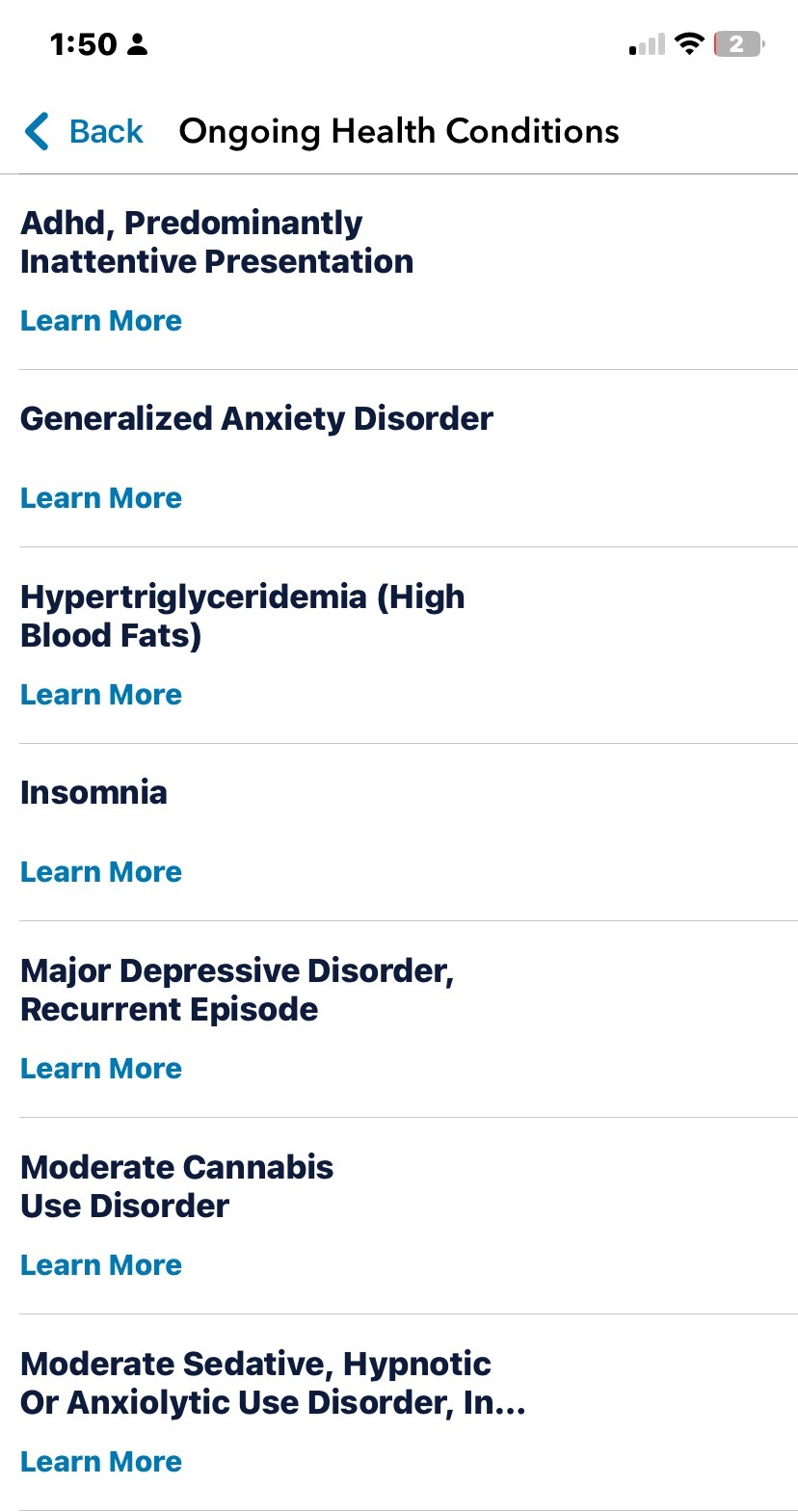Open Learn More for Major Depressive Disorder
The width and height of the screenshot is (798, 1512).
[101, 1069]
